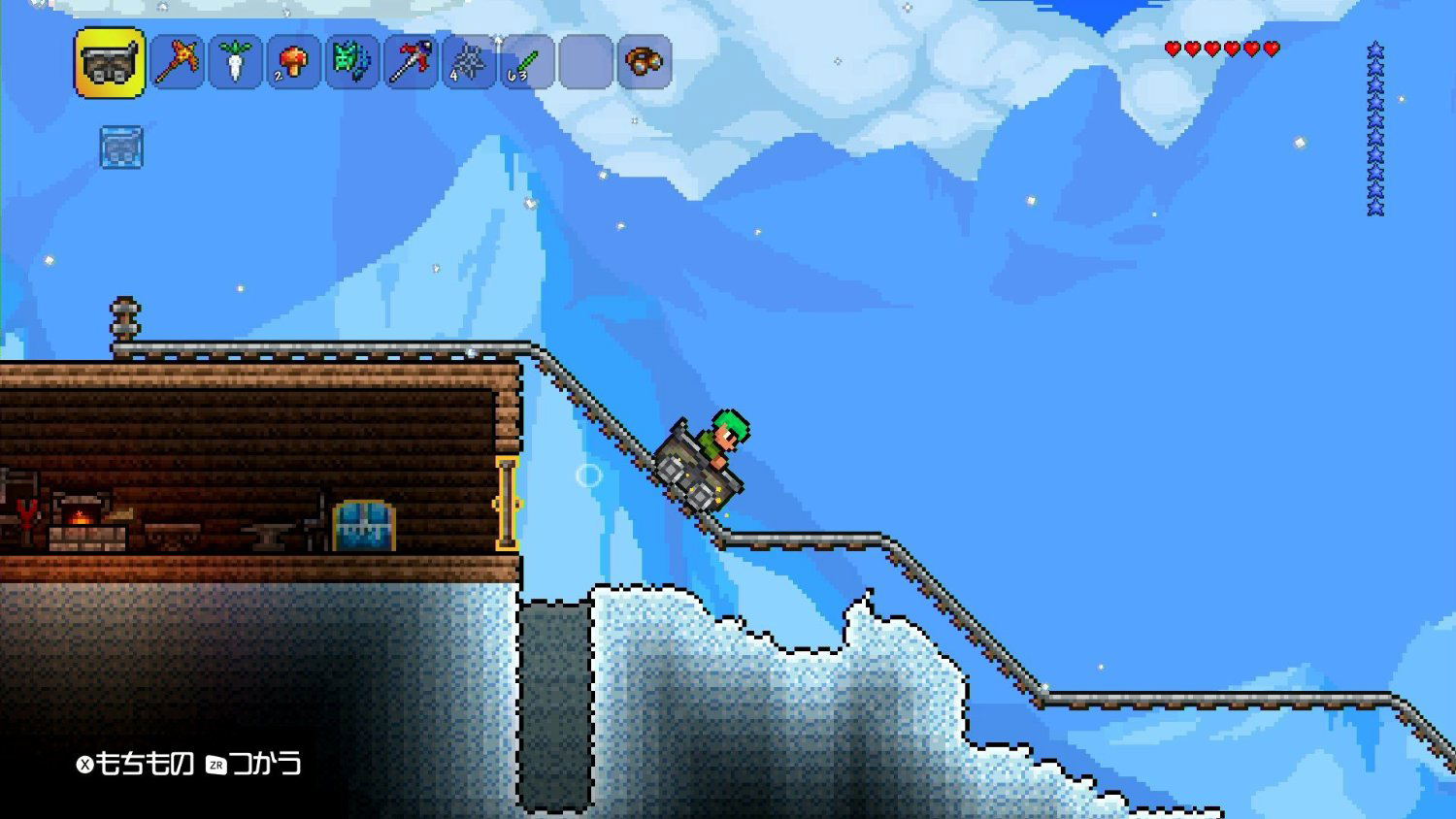
Task: Tap the minecart buff icon
Action: click(121, 147)
